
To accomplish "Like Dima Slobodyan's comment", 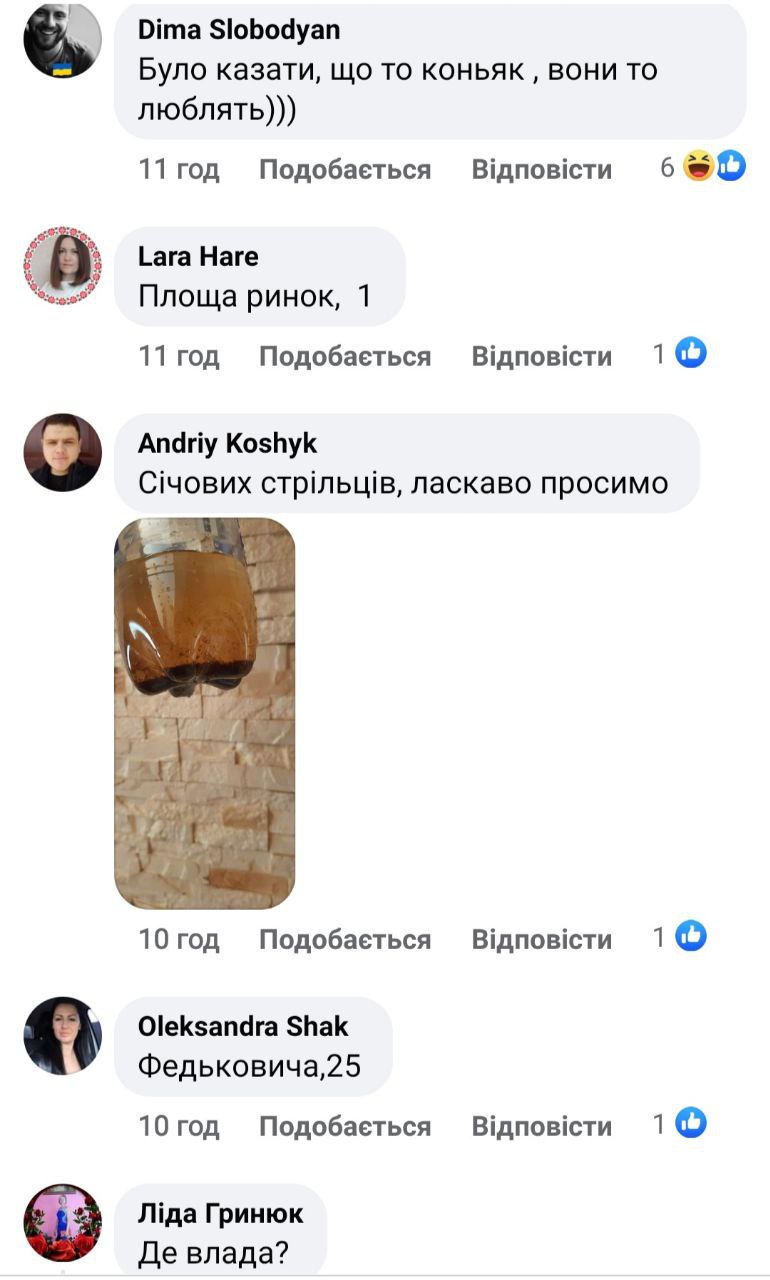I will point(344,169).
